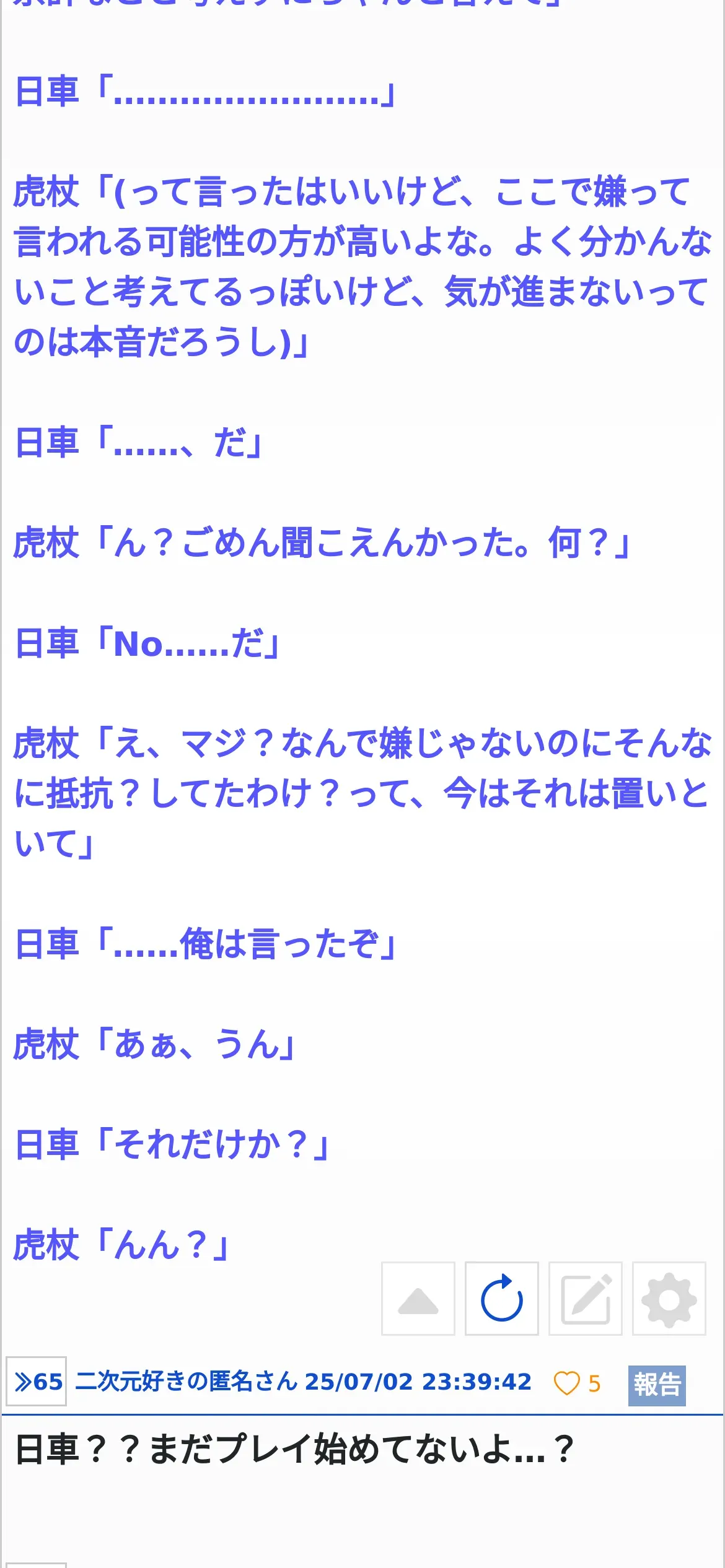Like post 65 with the heart icon
This screenshot has width=725, height=1568.
click(x=566, y=1383)
